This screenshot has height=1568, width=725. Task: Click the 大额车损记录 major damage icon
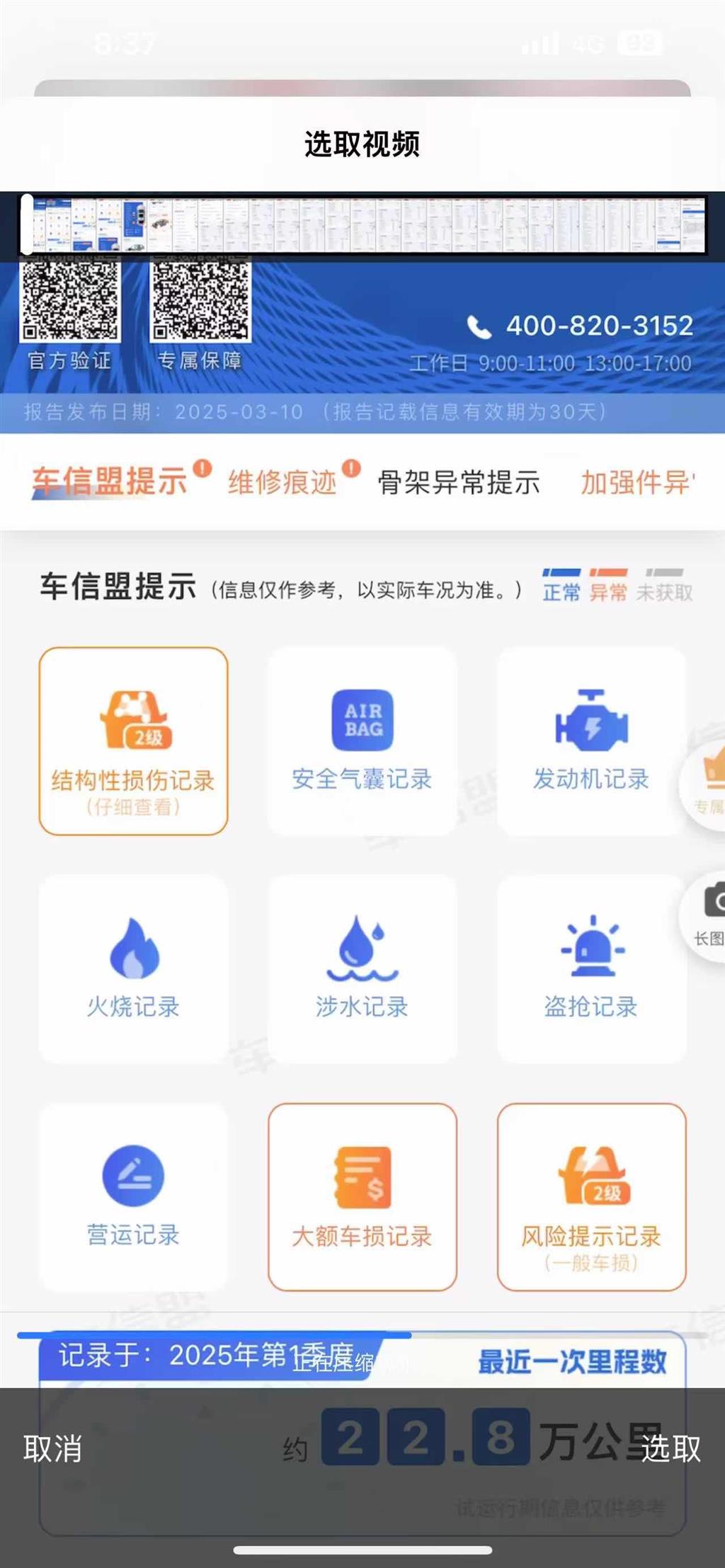coord(363,1196)
